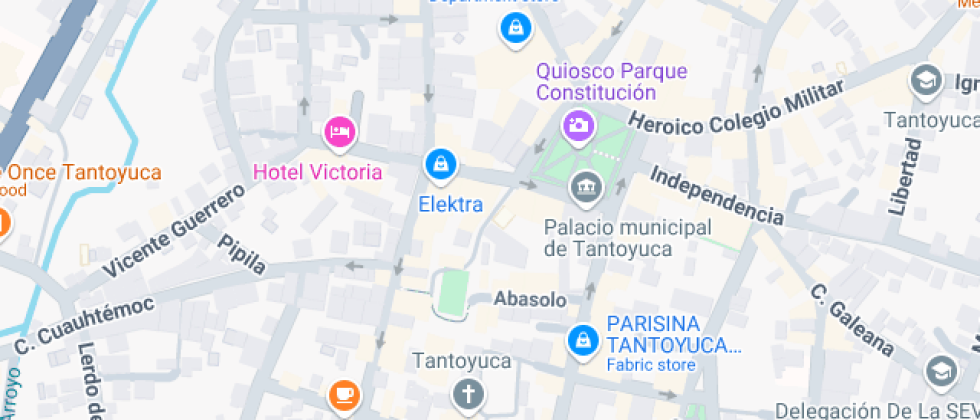Screen dimensions: 980x420
Task: Select the Tantoyuca church marker
Action: (x=467, y=393)
